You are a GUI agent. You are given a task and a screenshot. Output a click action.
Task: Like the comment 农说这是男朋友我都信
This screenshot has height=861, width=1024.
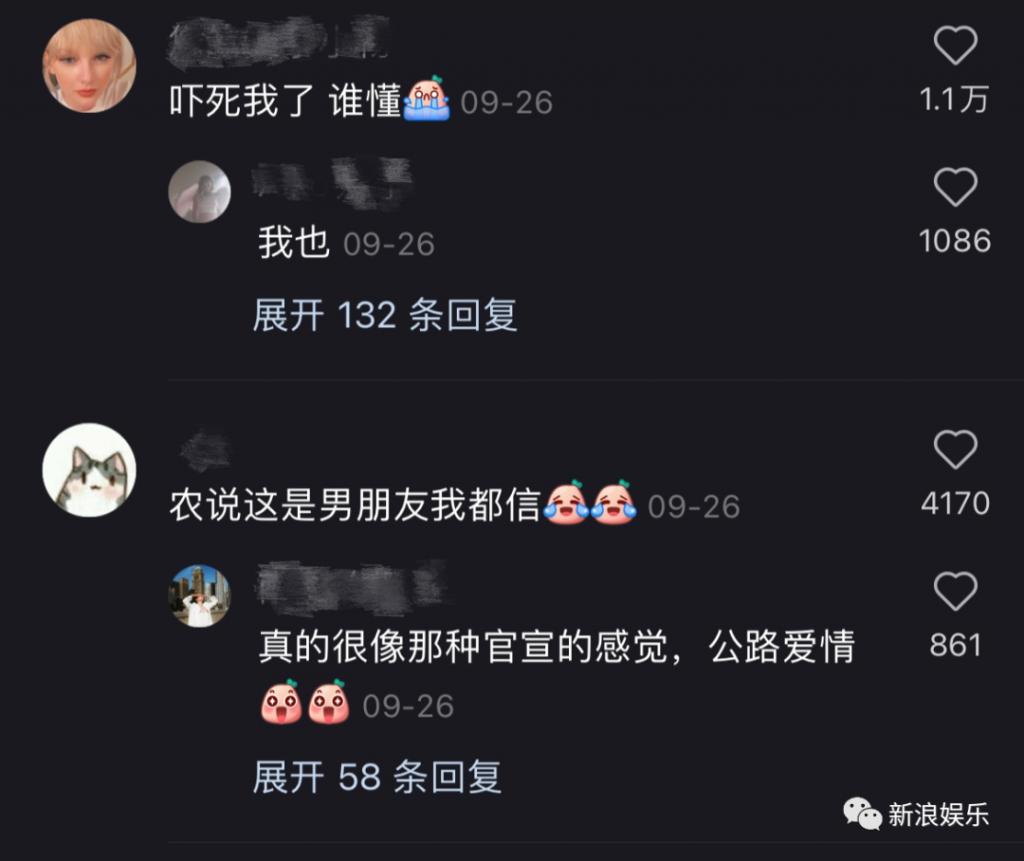(x=954, y=451)
